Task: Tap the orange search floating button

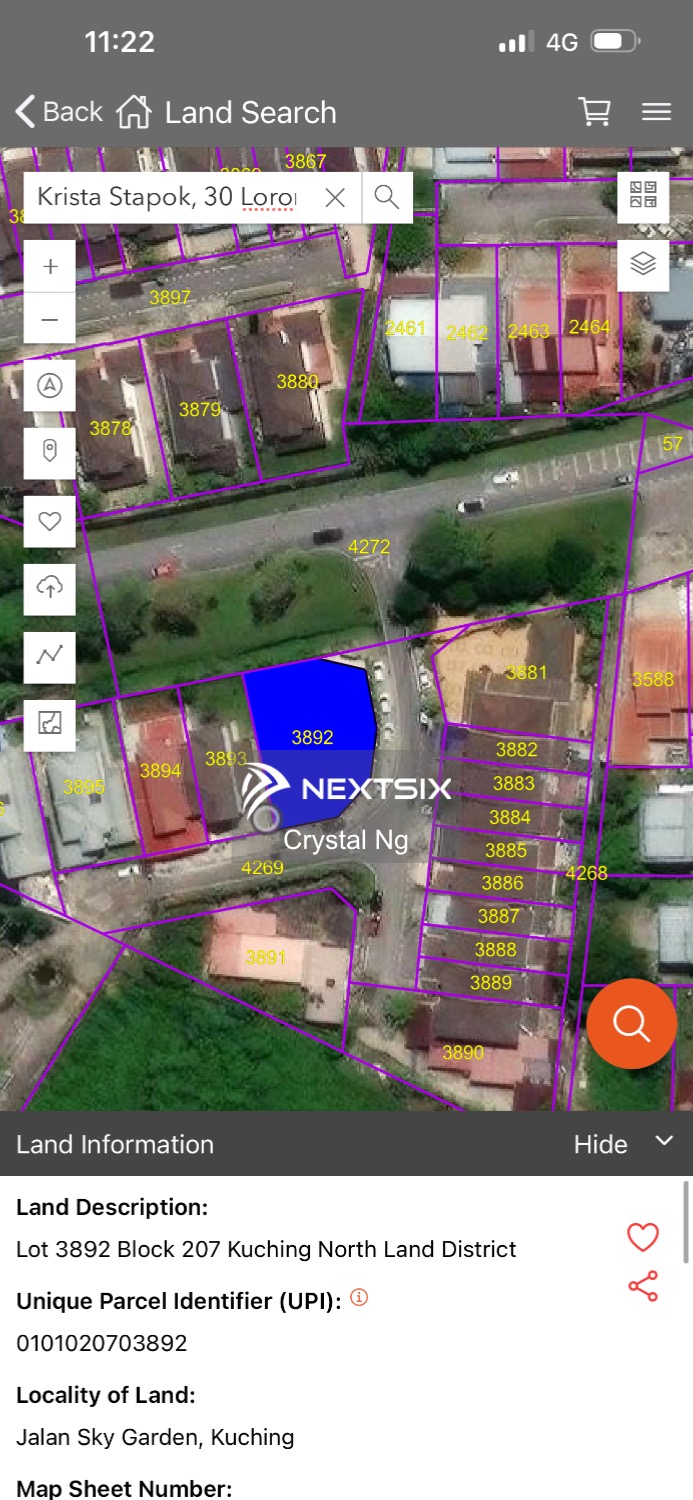Action: coord(632,1023)
